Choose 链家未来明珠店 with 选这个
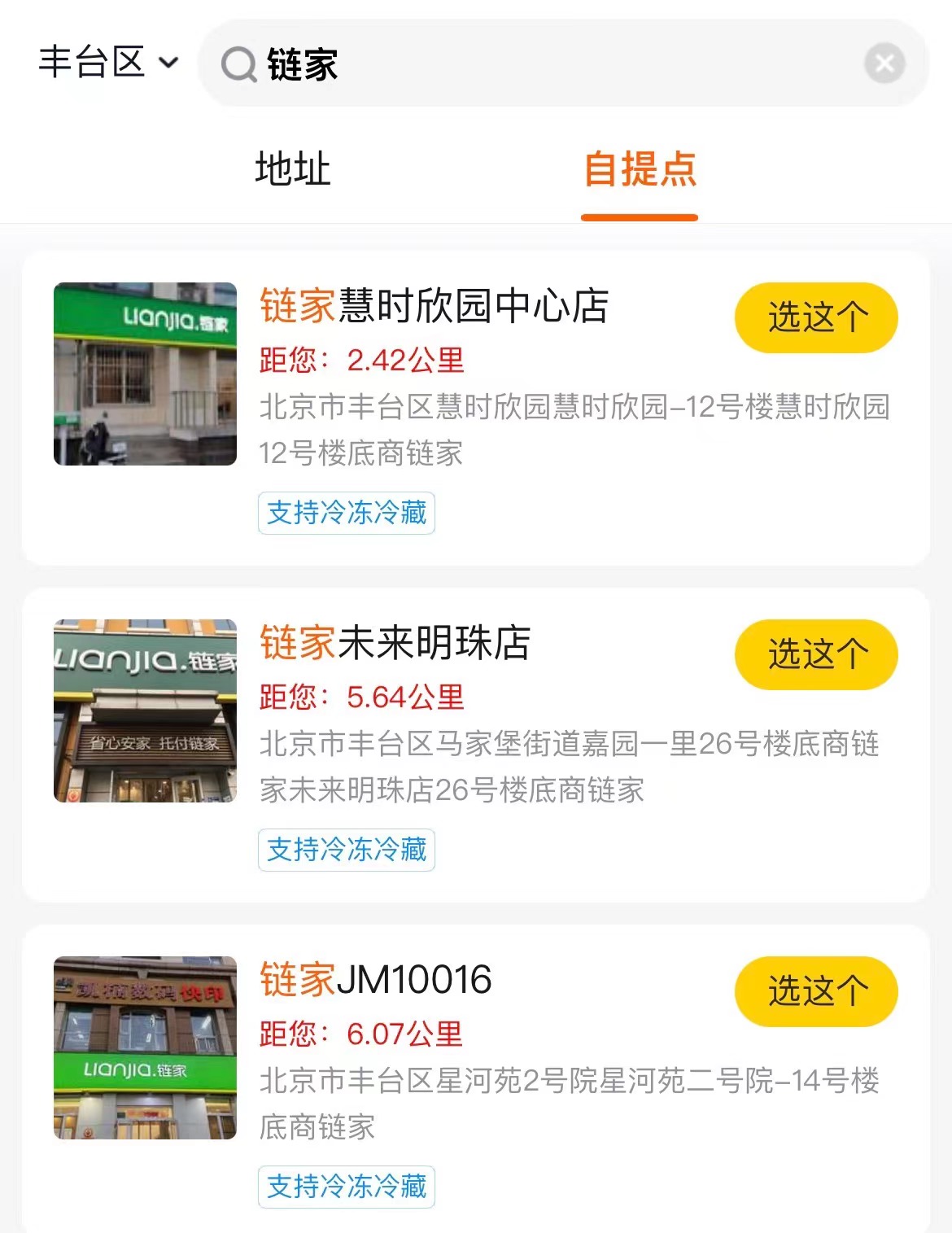The width and height of the screenshot is (952, 1233). pyautogui.click(x=815, y=654)
